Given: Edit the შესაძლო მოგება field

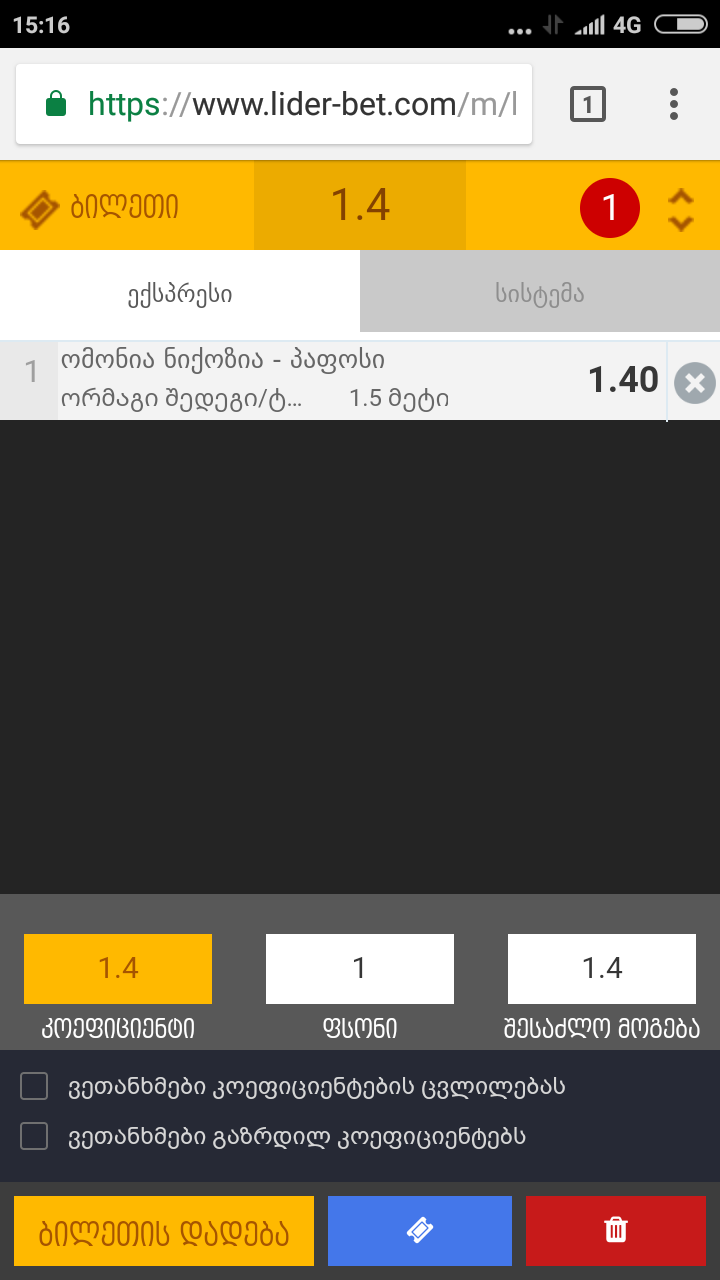Looking at the screenshot, I should point(602,968).
